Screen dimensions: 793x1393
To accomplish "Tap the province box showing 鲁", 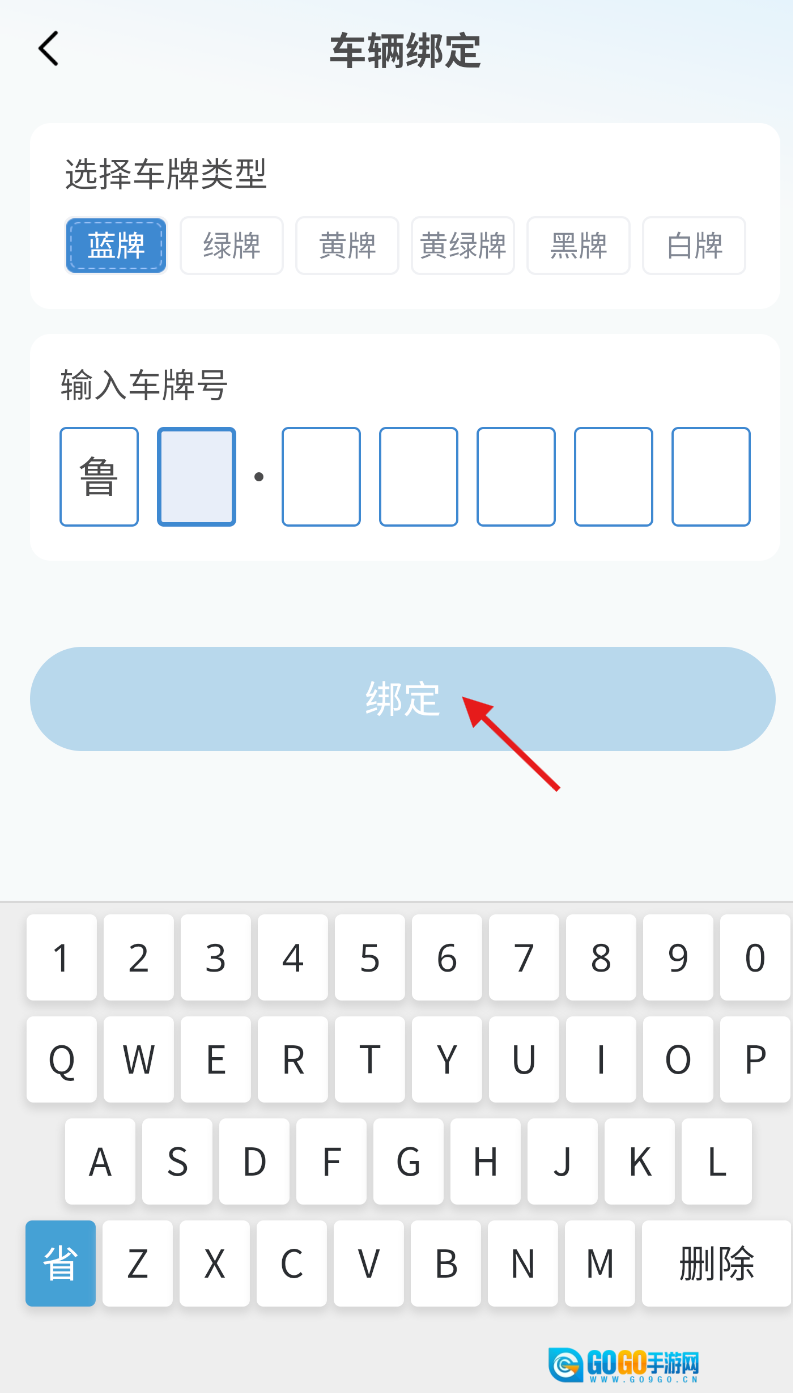I will point(99,477).
